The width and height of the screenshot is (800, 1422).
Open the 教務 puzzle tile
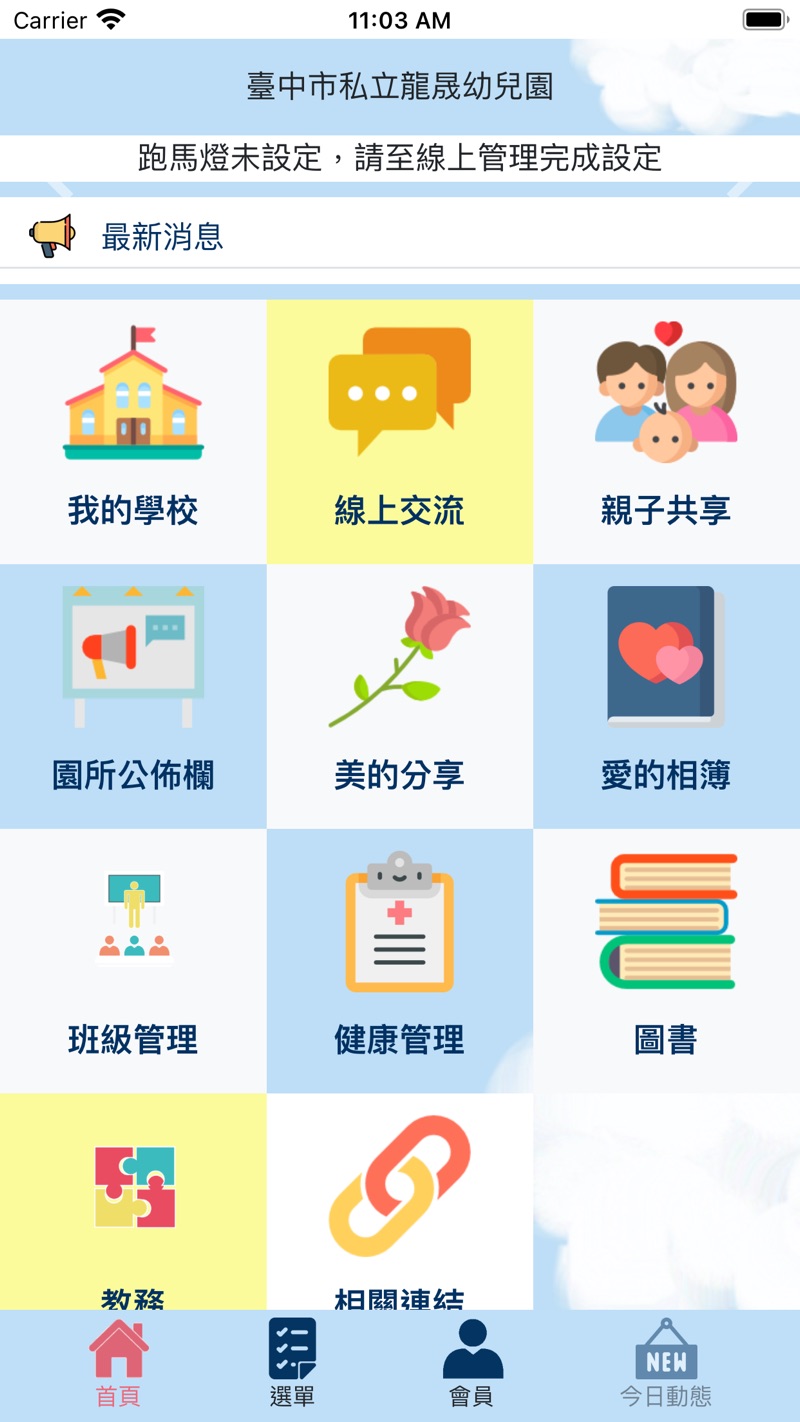coord(133,1200)
